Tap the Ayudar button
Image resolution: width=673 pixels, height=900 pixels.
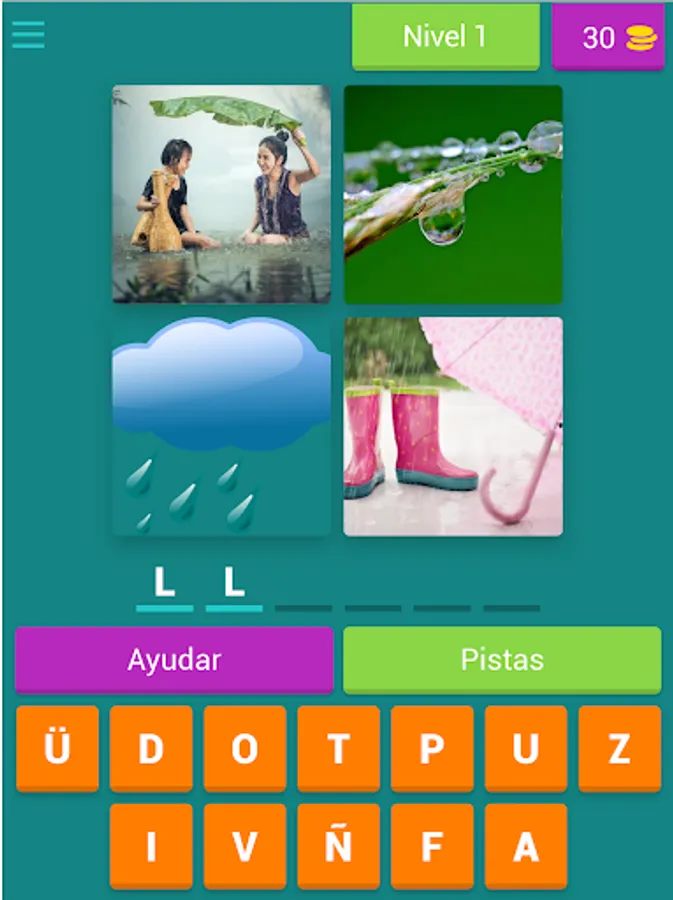174,660
